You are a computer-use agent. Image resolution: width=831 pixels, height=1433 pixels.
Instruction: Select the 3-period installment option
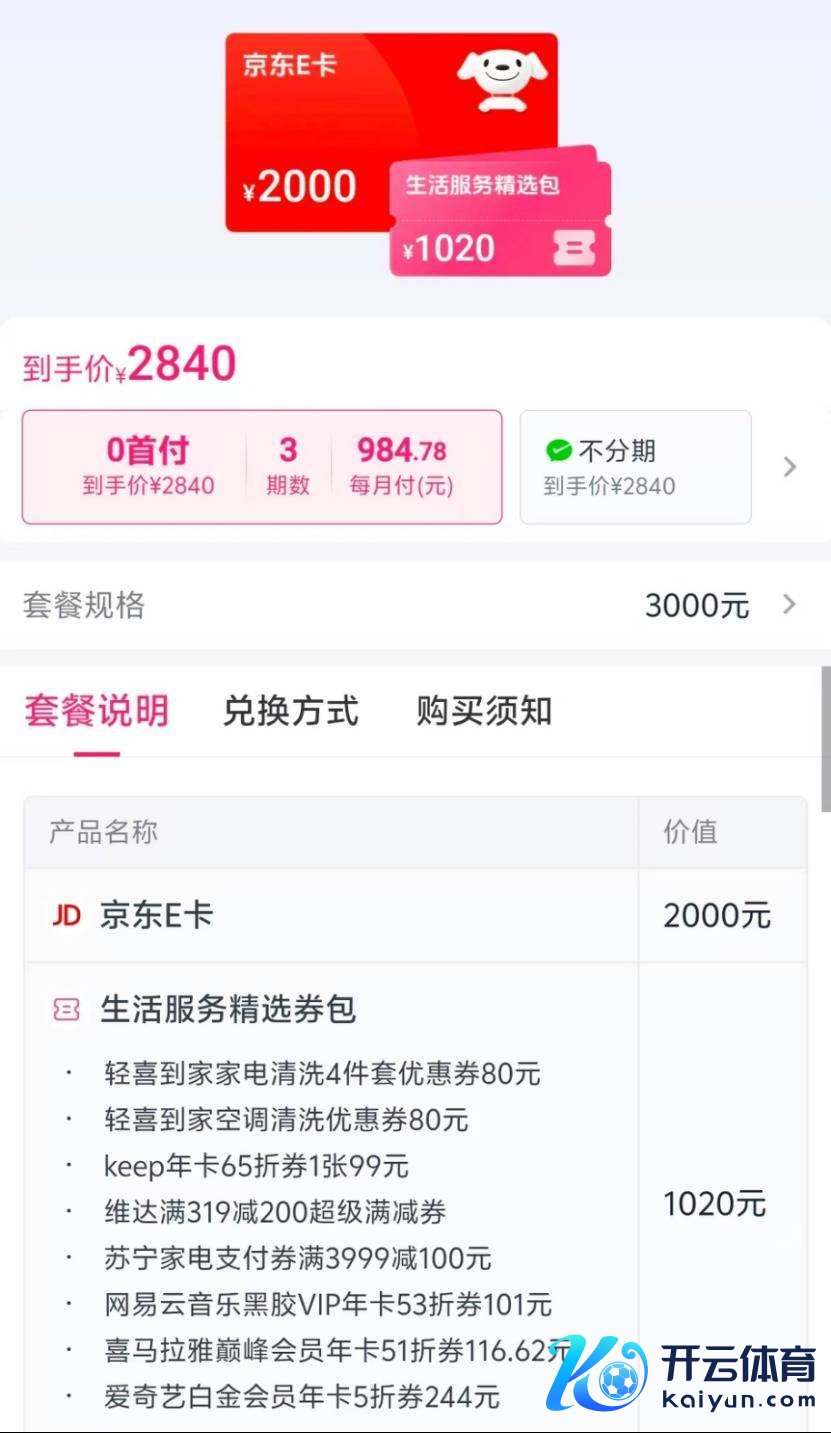[x=261, y=467]
